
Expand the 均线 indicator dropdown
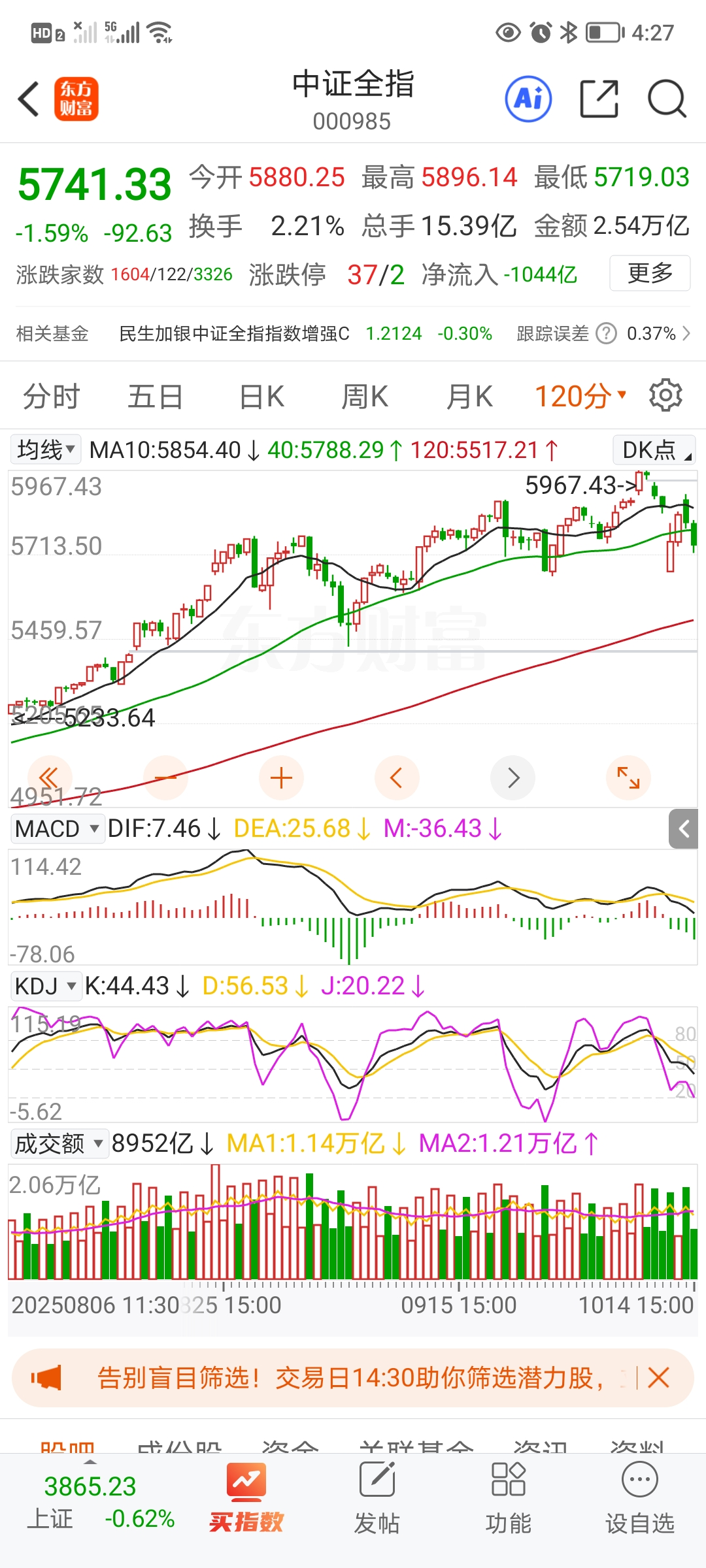coord(46,449)
